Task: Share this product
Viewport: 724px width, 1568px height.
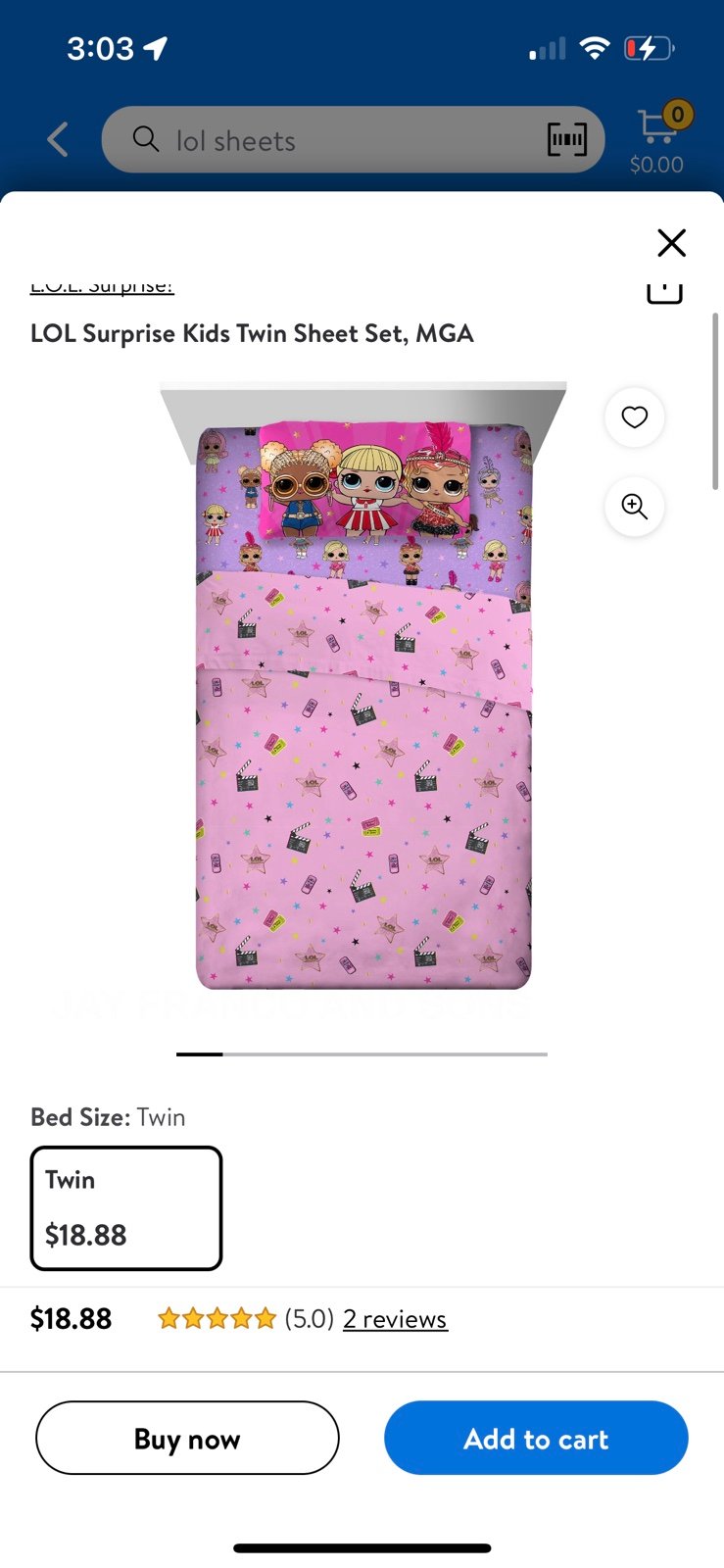Action: pyautogui.click(x=664, y=291)
